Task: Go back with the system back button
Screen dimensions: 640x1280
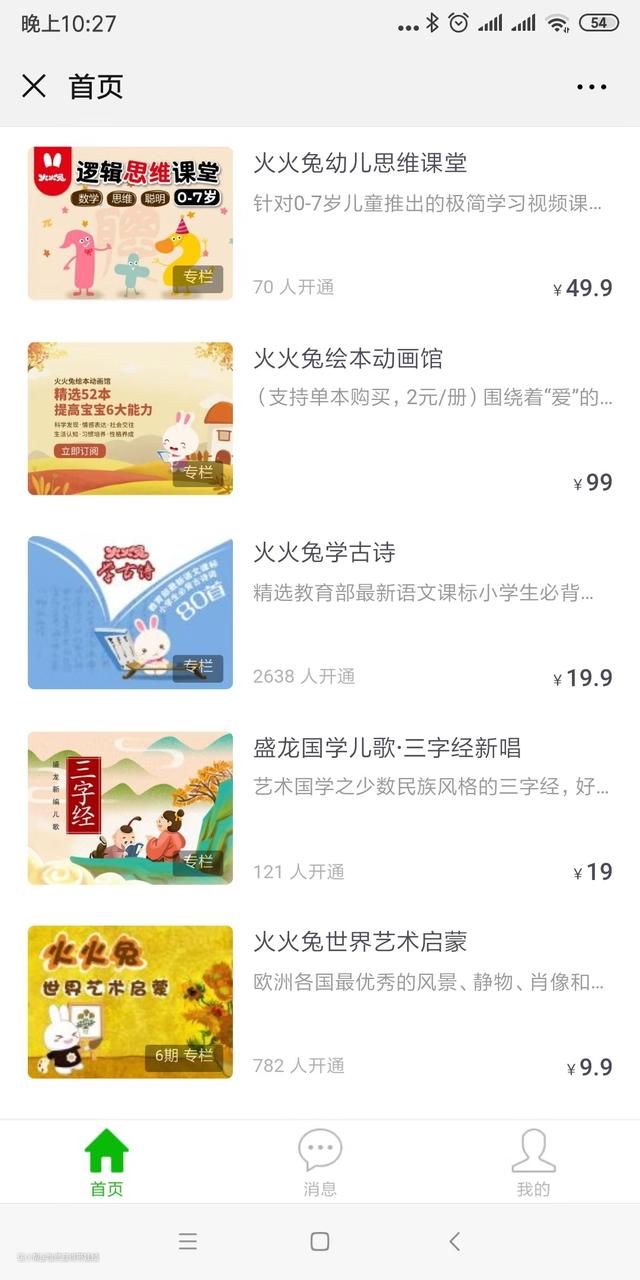Action: click(454, 1241)
